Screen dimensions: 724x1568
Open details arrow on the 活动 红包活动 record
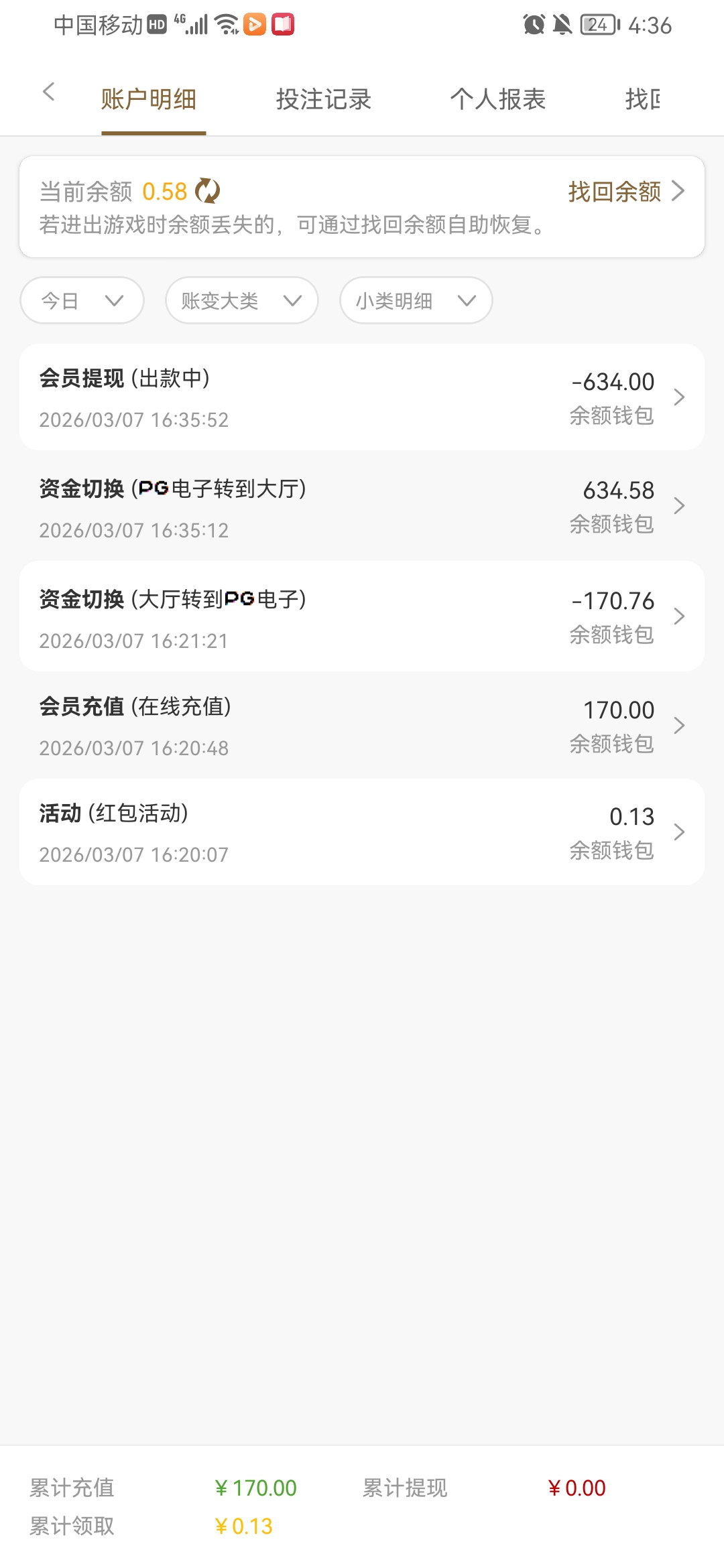(x=679, y=832)
